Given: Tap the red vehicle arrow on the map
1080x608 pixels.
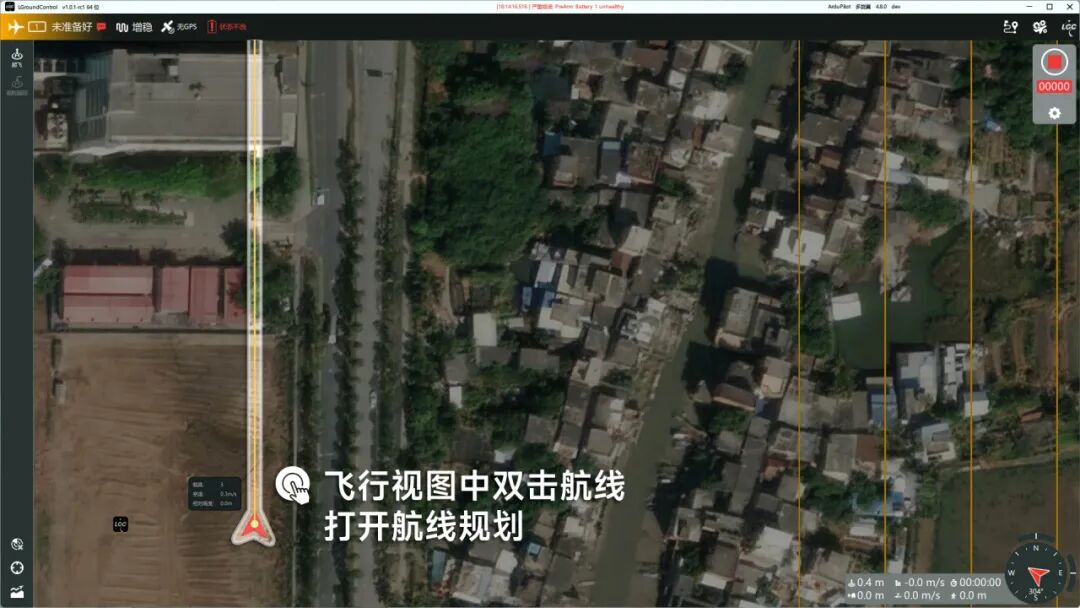Looking at the screenshot, I should click(x=253, y=529).
